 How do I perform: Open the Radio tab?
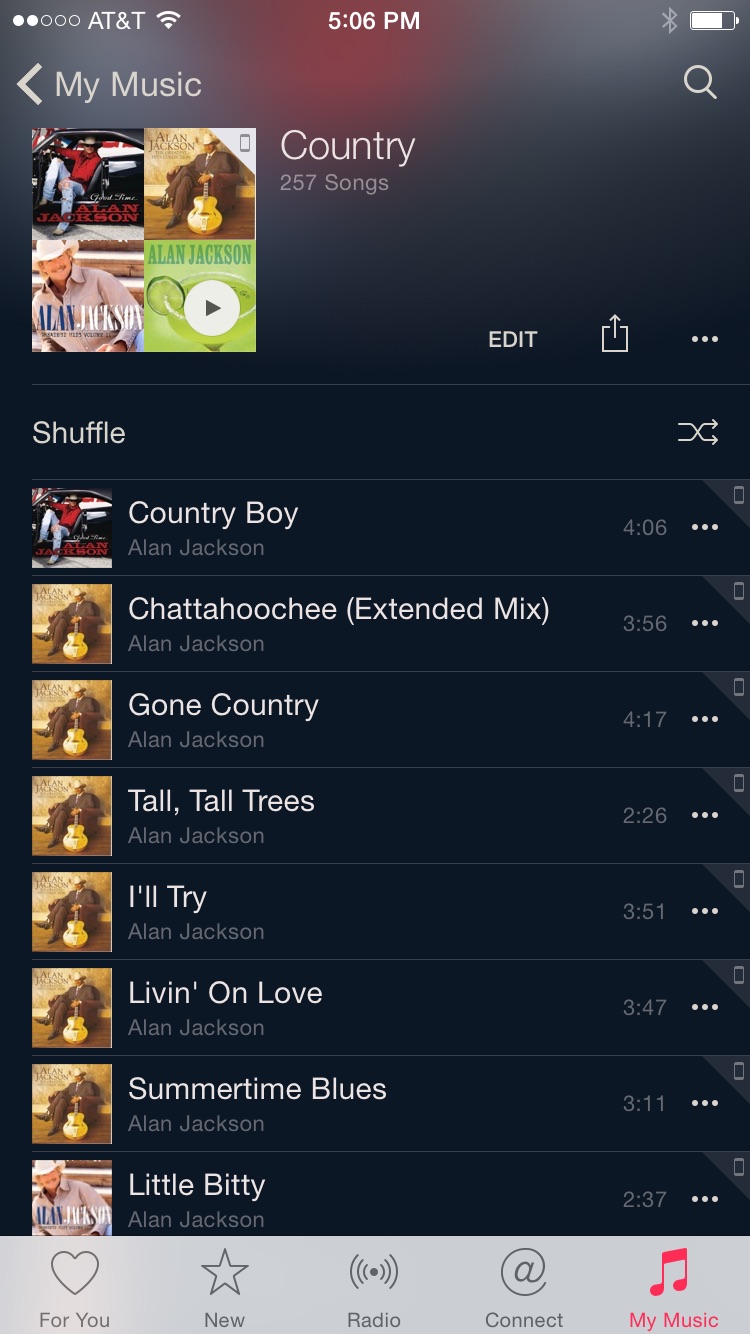tap(374, 1288)
